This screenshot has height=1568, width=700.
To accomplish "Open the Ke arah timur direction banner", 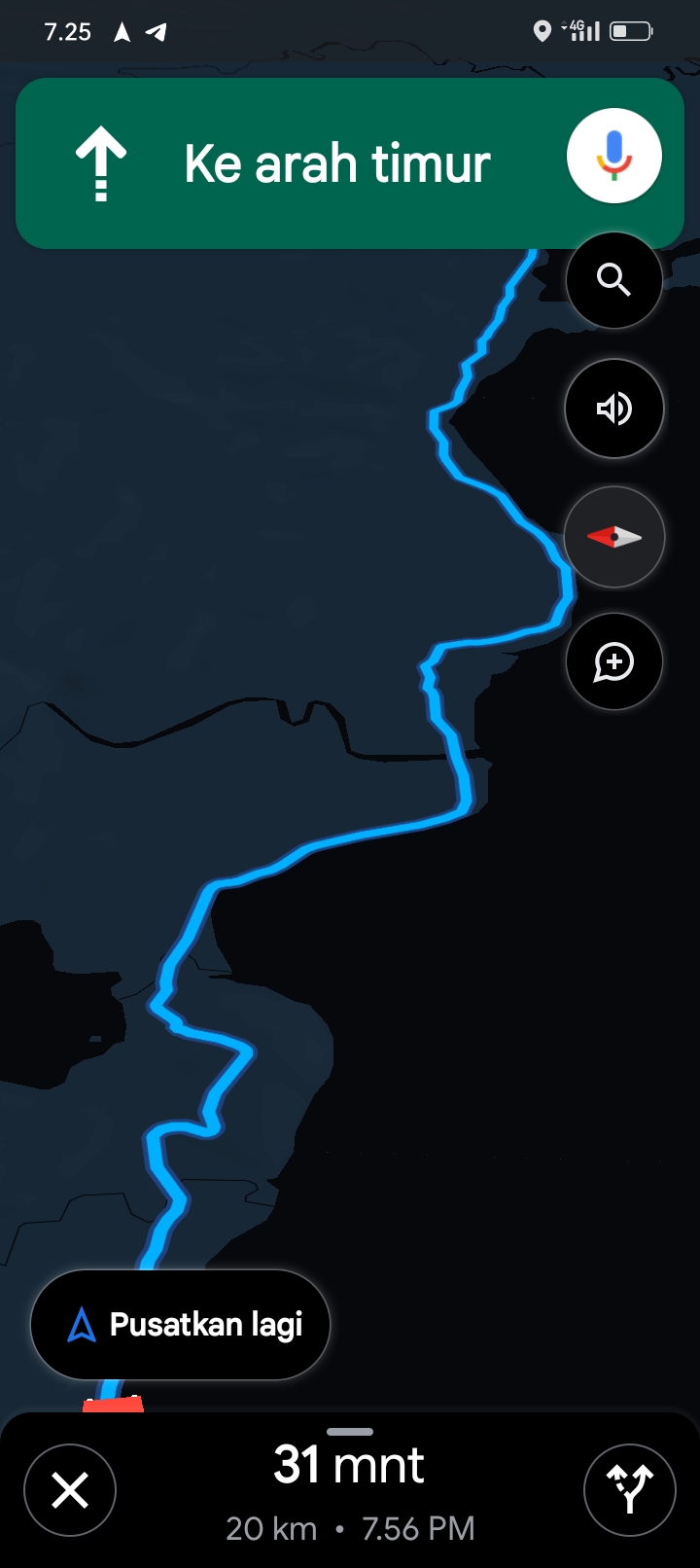I will (x=350, y=163).
